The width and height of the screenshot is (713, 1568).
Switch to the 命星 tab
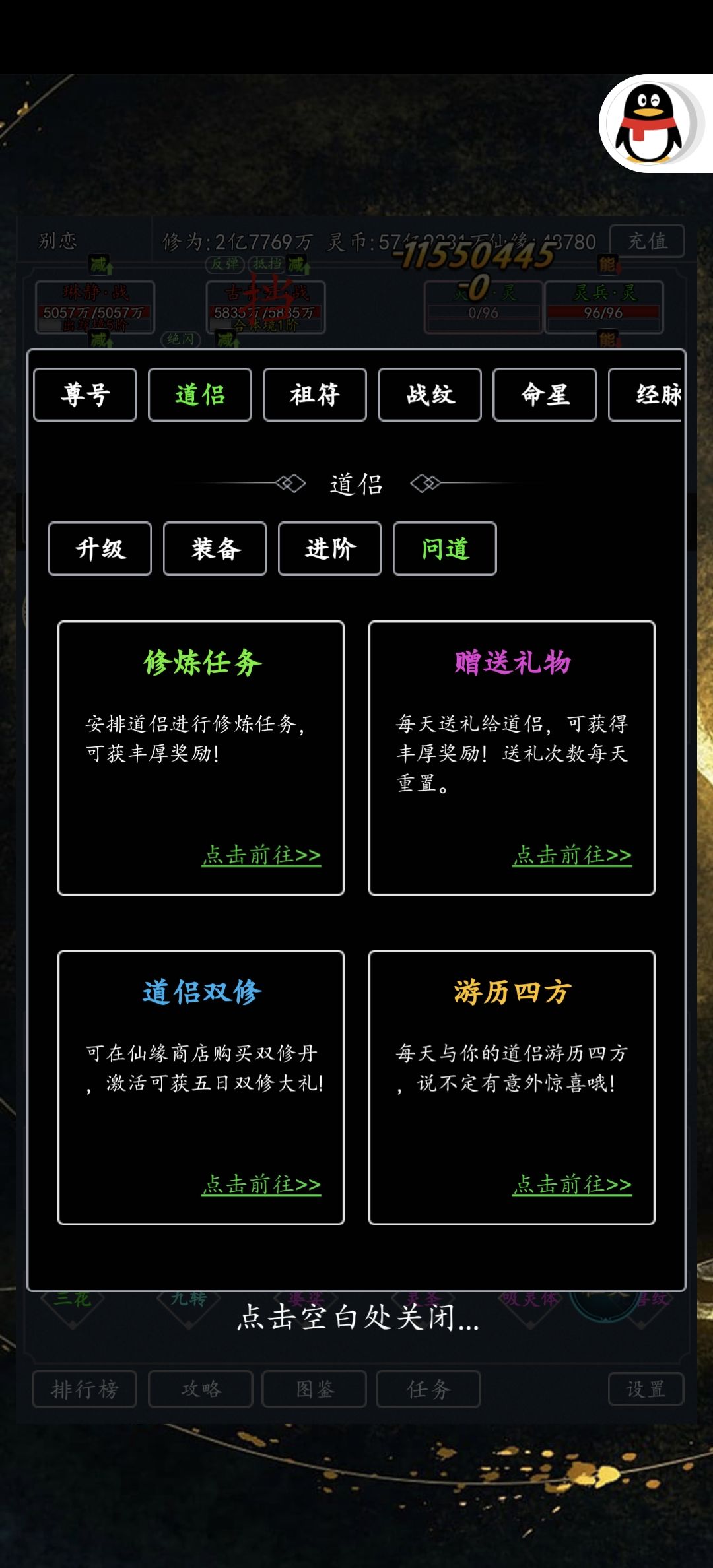coord(544,394)
